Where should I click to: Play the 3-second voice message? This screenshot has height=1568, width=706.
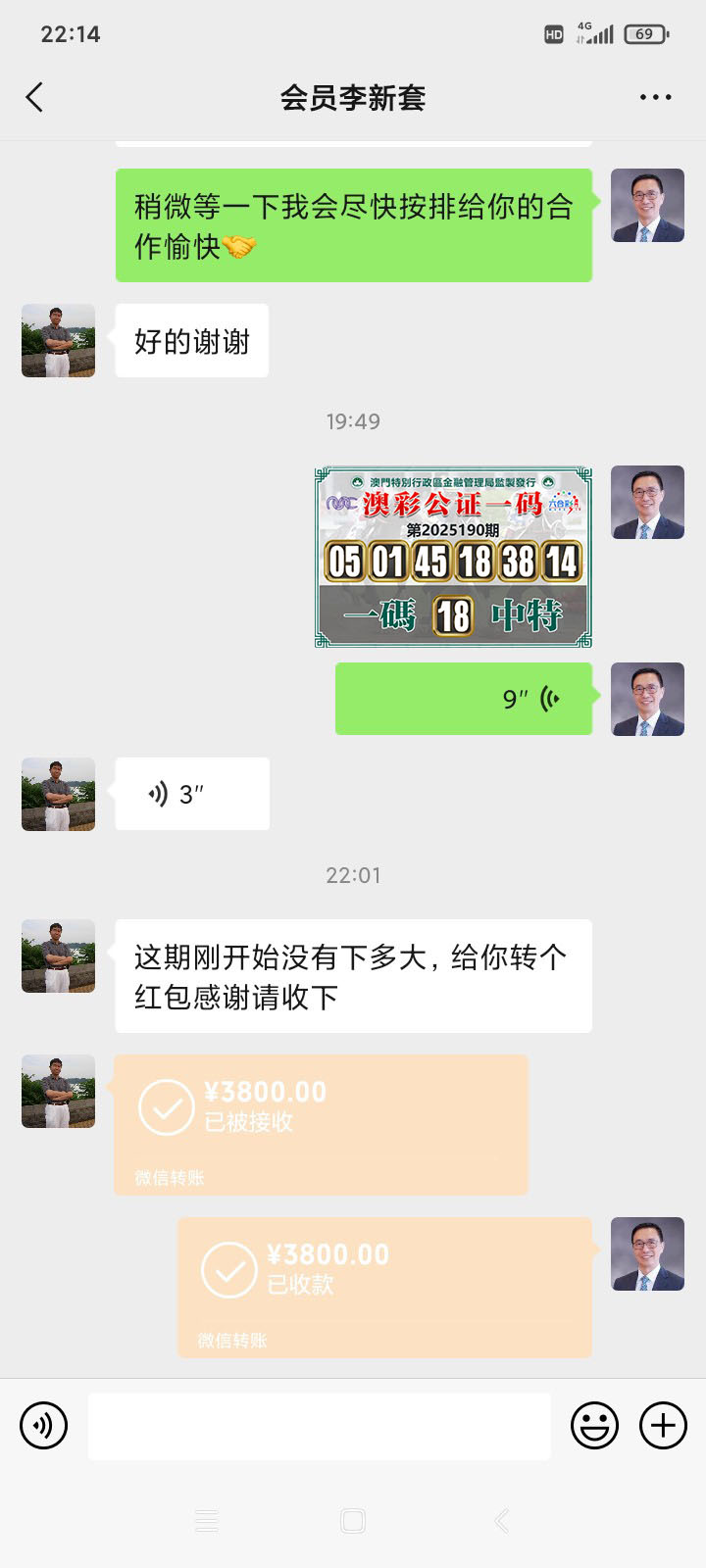[x=191, y=794]
